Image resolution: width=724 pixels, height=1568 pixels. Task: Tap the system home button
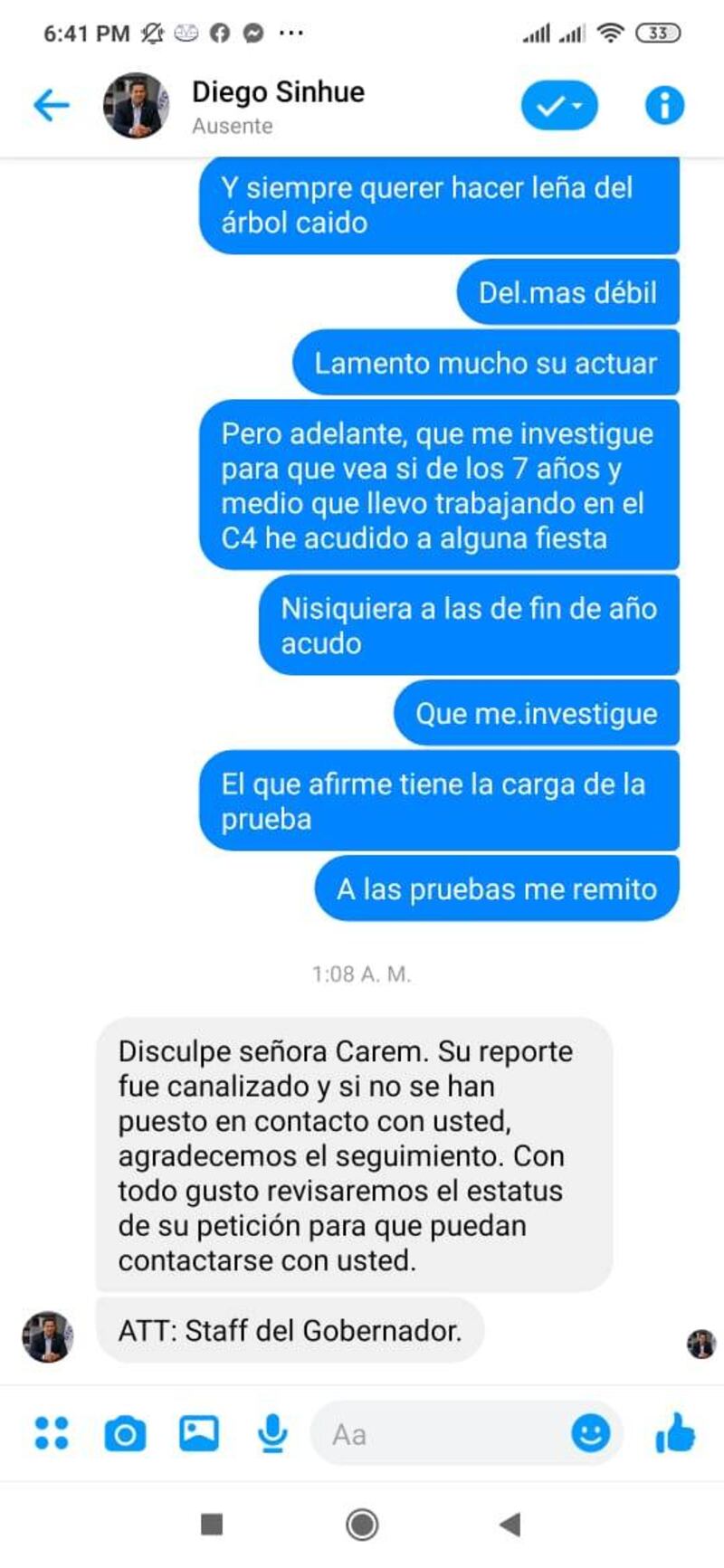pyautogui.click(x=362, y=1525)
